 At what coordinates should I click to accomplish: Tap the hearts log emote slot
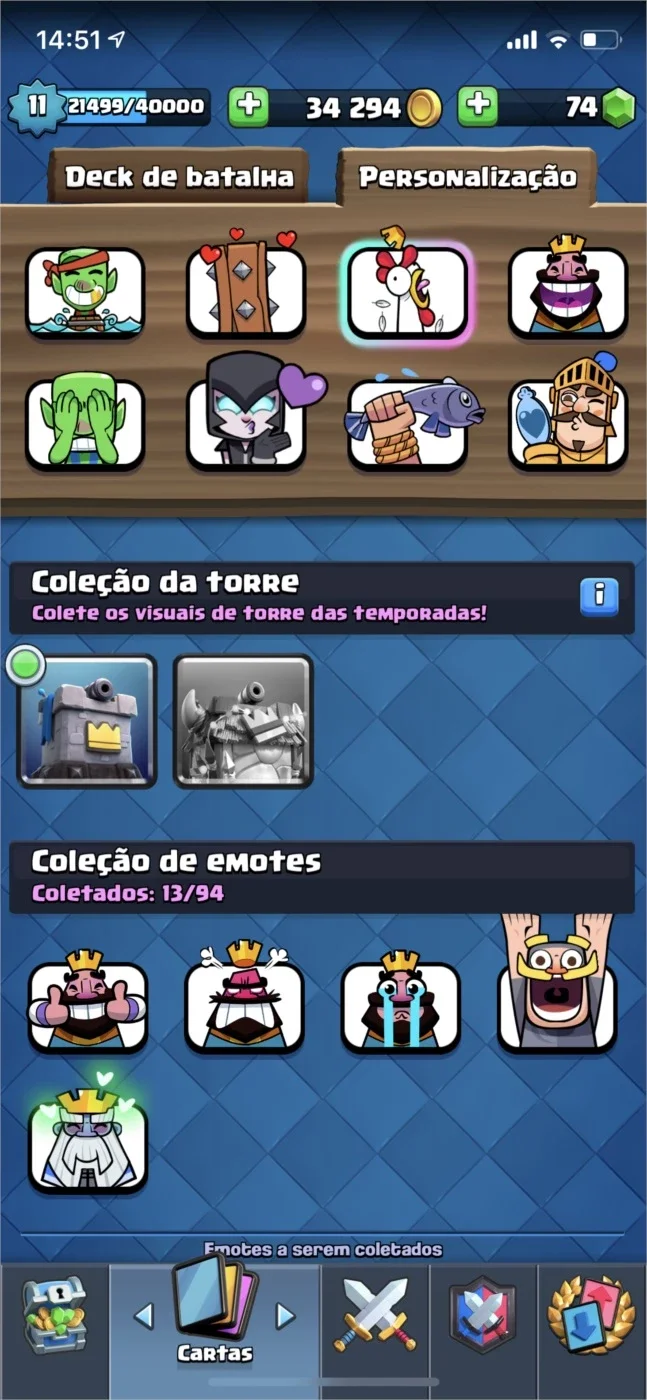coord(246,290)
